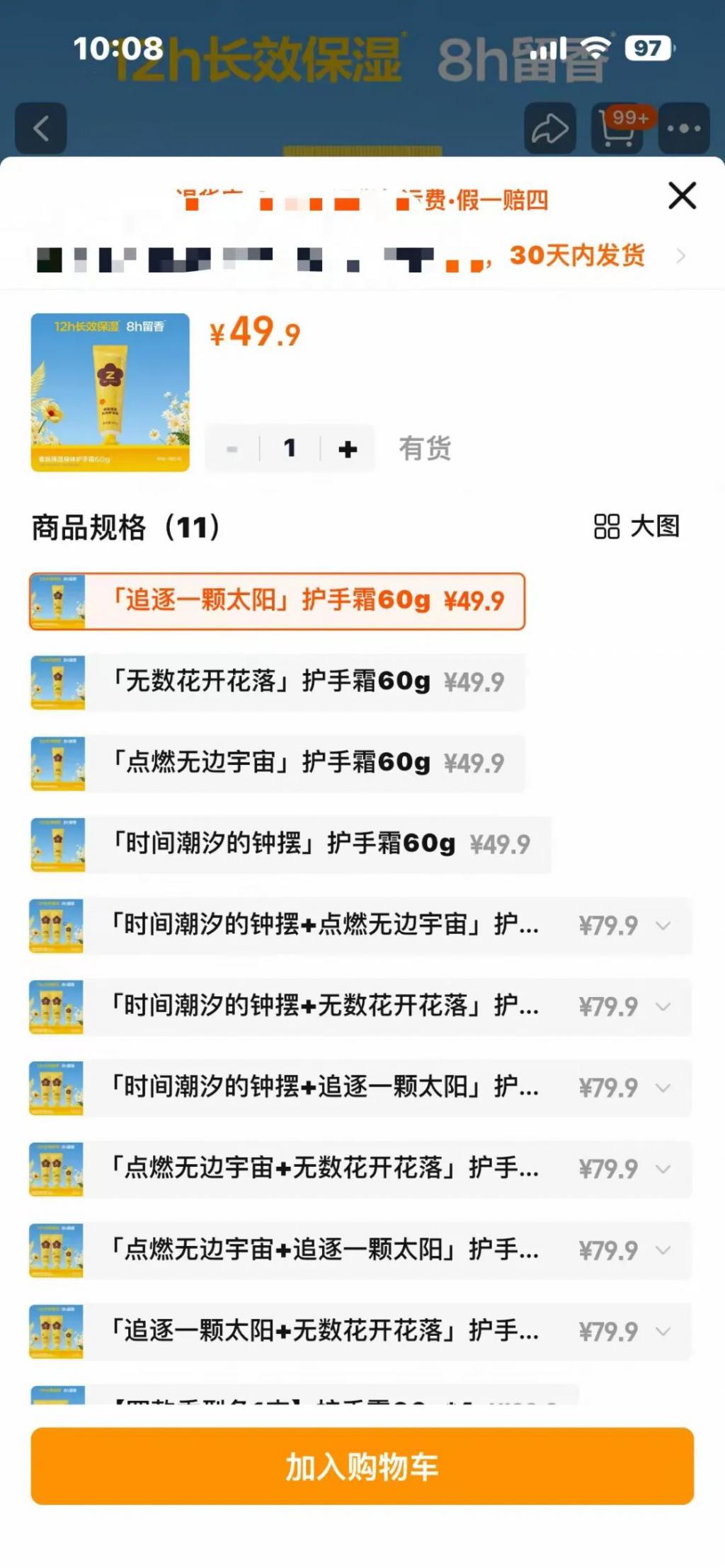Expand 「时间潮汐的钟摆+点燃无边宇宙」 bundle
725x1568 pixels.
pos(663,926)
